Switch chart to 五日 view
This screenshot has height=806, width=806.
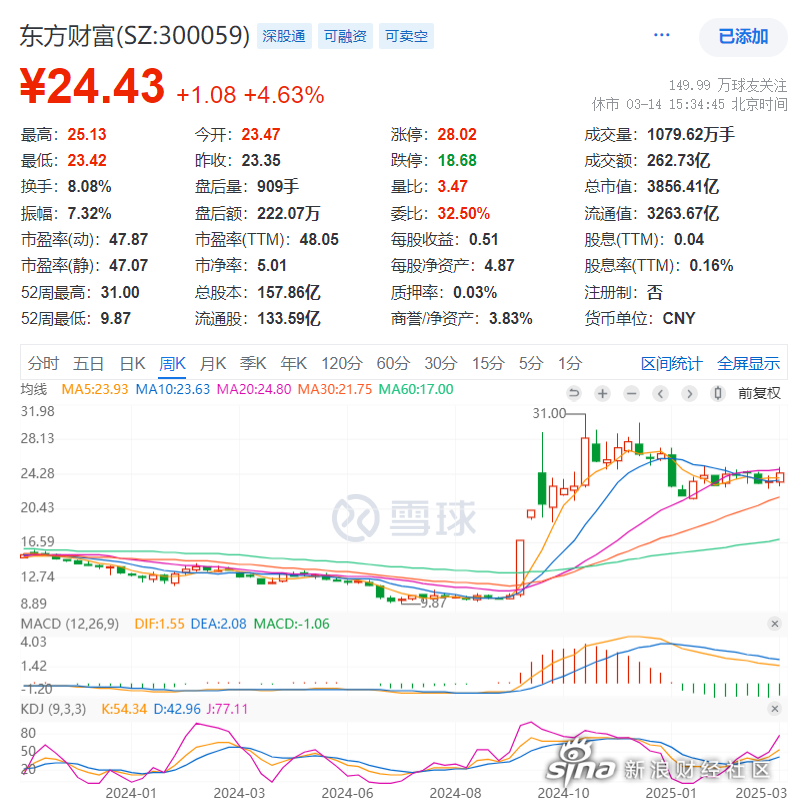pos(88,363)
